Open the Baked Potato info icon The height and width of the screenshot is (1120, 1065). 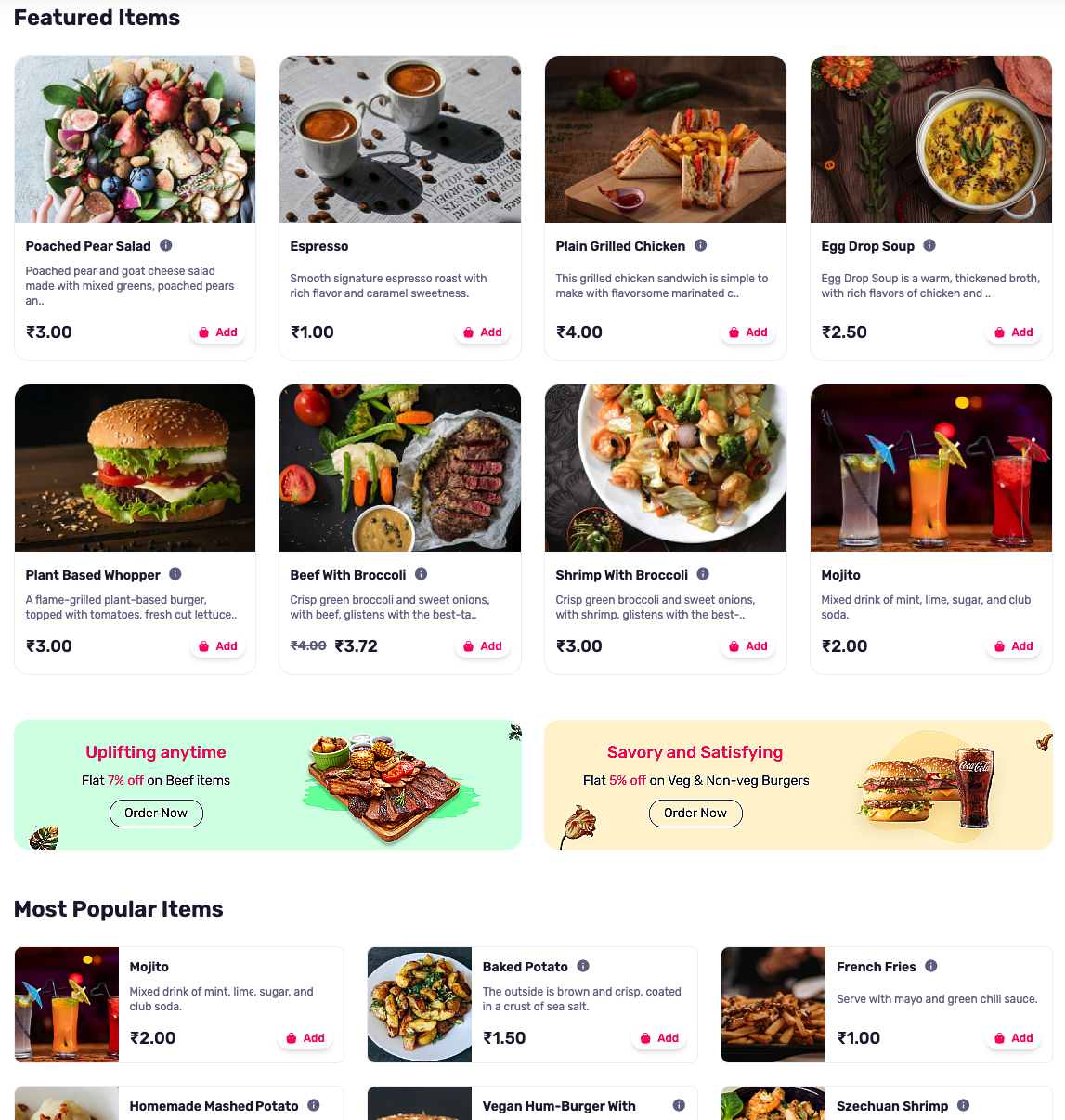pyautogui.click(x=584, y=967)
